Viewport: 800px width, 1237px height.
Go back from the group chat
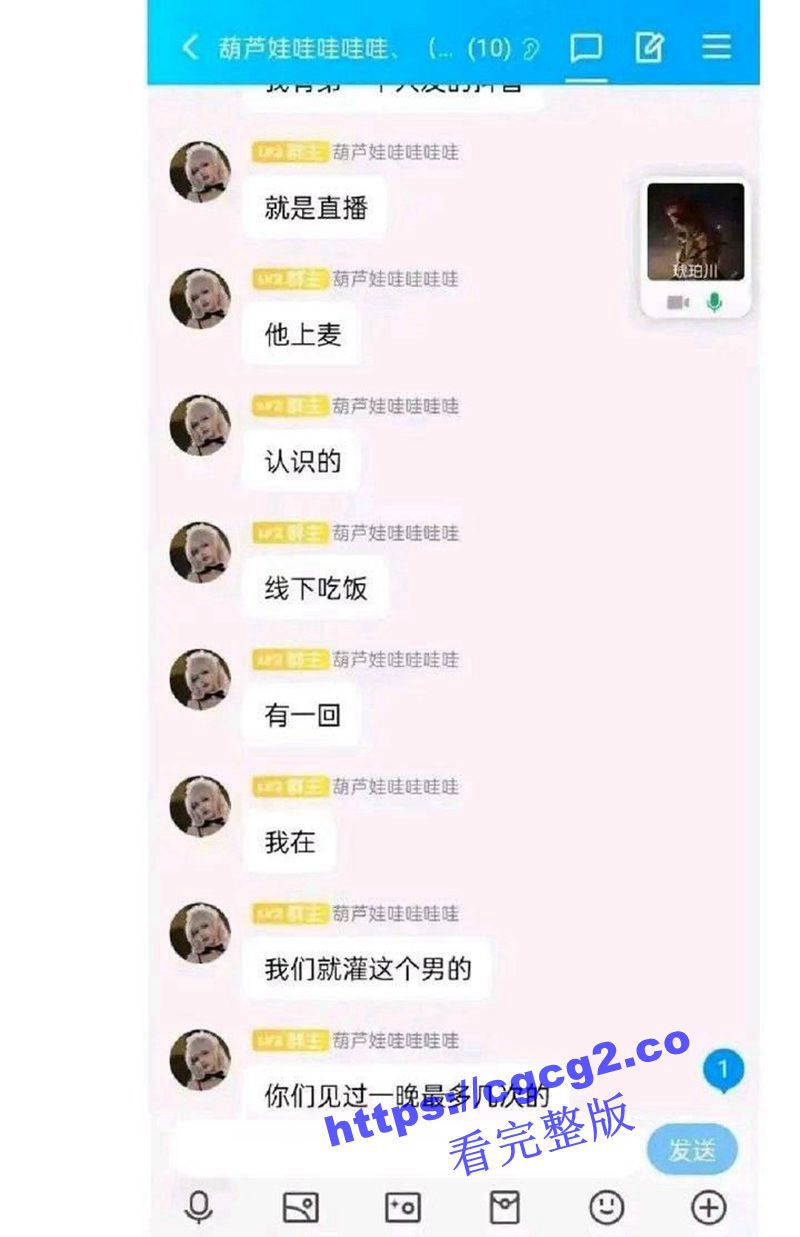tap(190, 48)
